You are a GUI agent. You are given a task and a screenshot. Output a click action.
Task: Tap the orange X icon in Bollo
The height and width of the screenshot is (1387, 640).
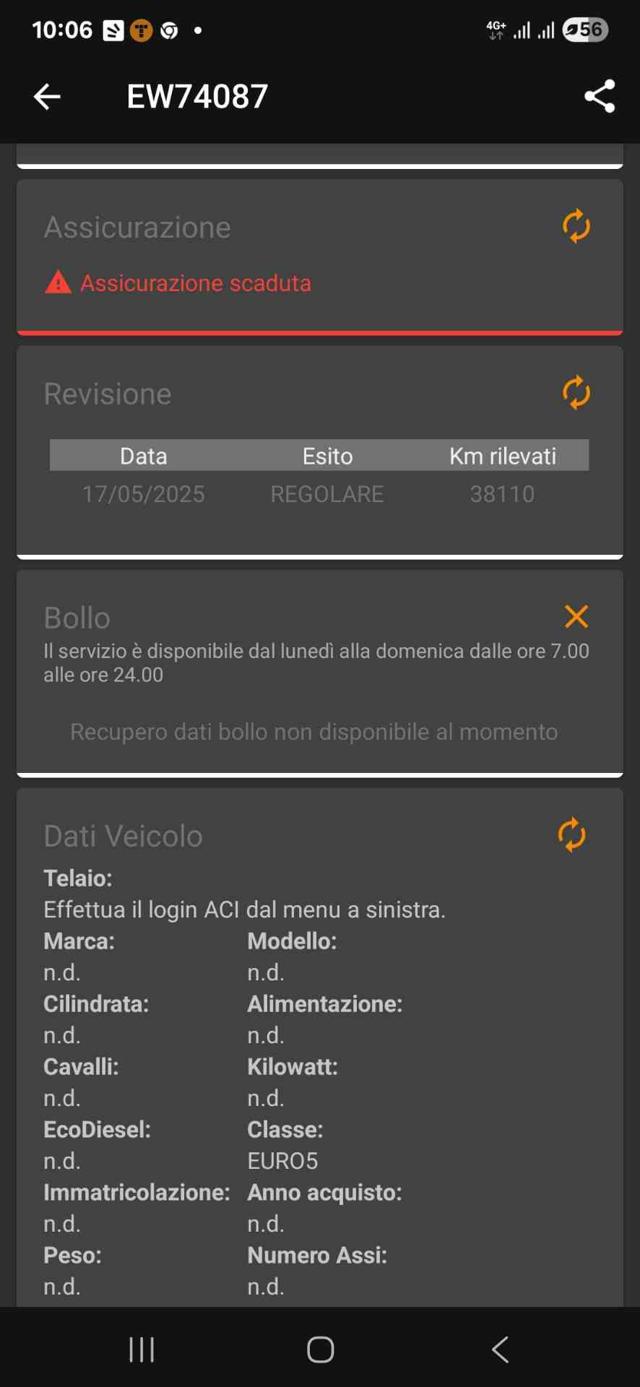tap(576, 616)
